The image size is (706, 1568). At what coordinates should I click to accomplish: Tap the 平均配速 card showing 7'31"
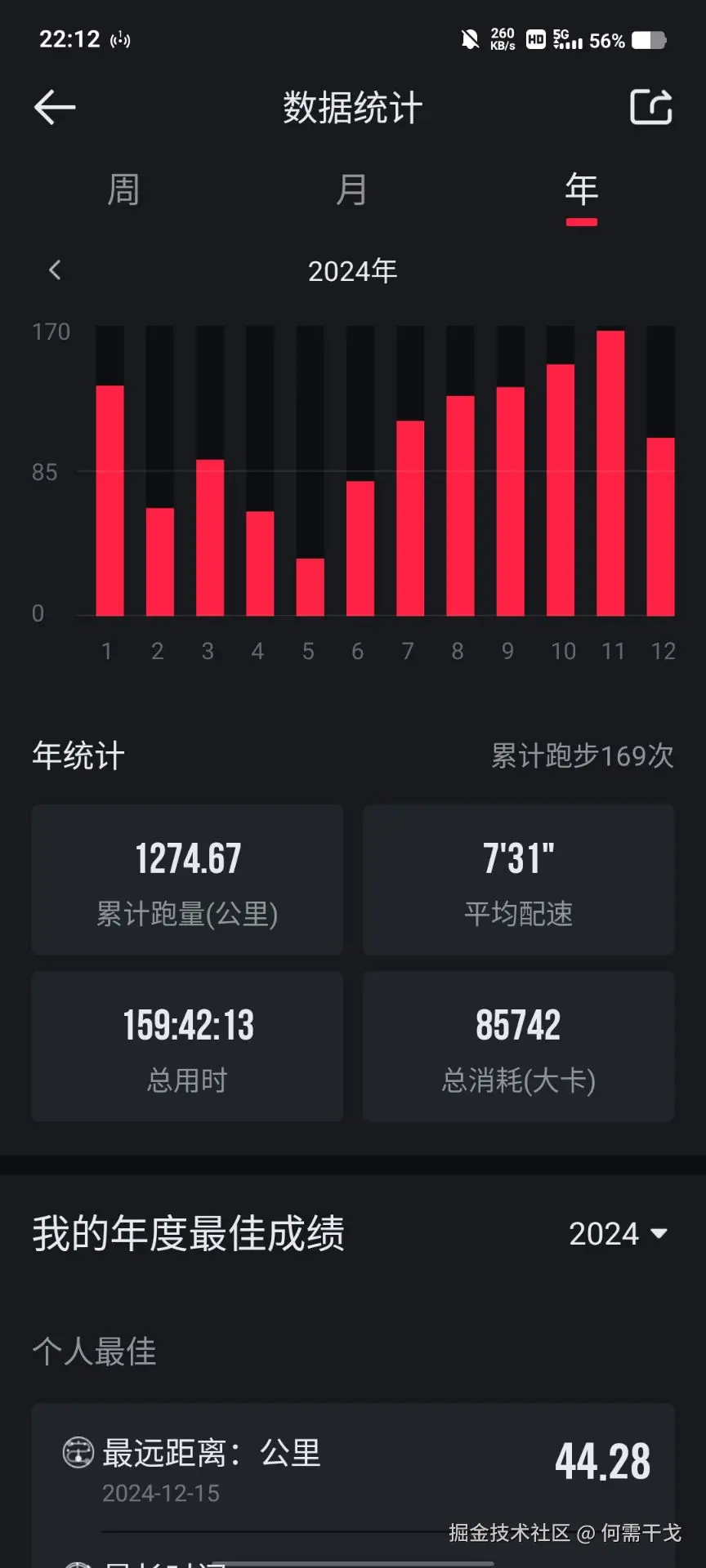point(519,880)
